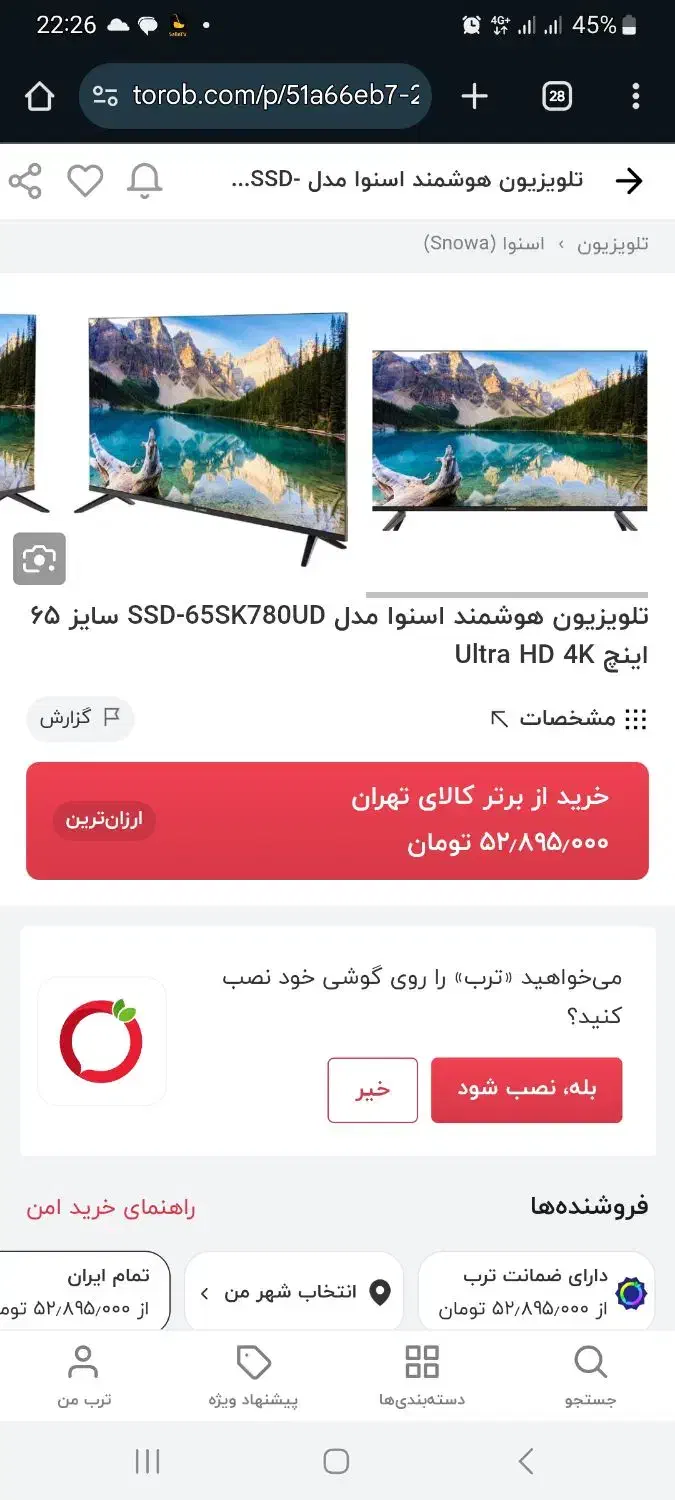Report product via گزارش button

80,718
